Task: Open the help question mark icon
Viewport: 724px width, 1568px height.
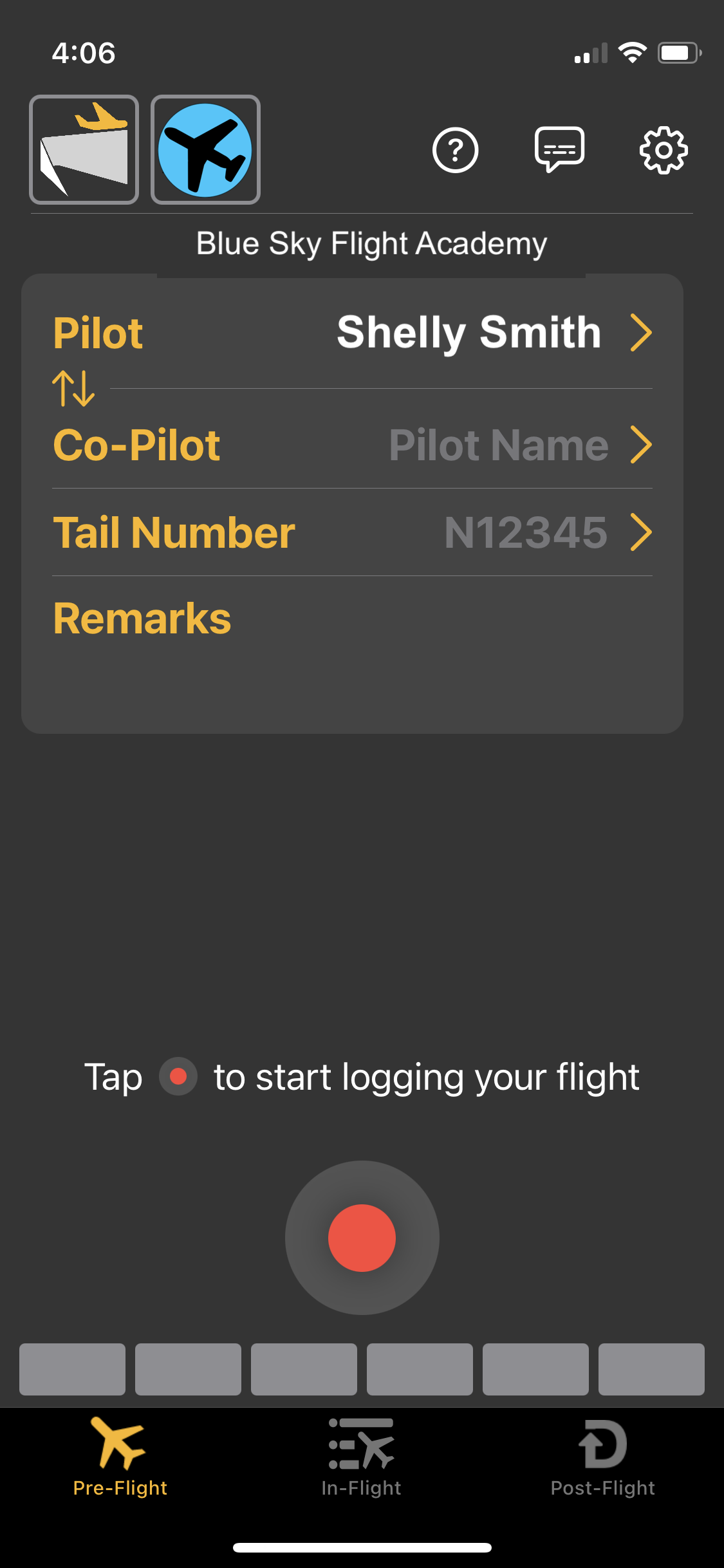Action: click(x=455, y=150)
